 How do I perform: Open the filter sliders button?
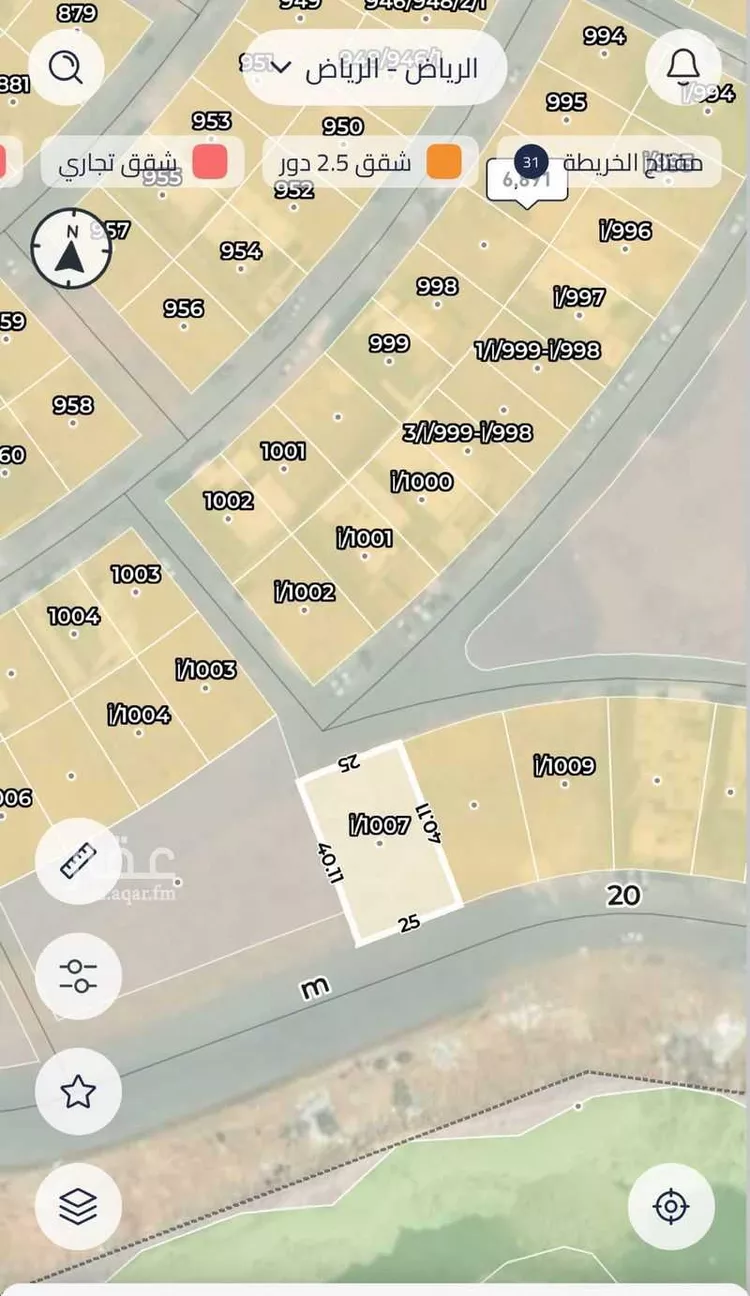(78, 976)
